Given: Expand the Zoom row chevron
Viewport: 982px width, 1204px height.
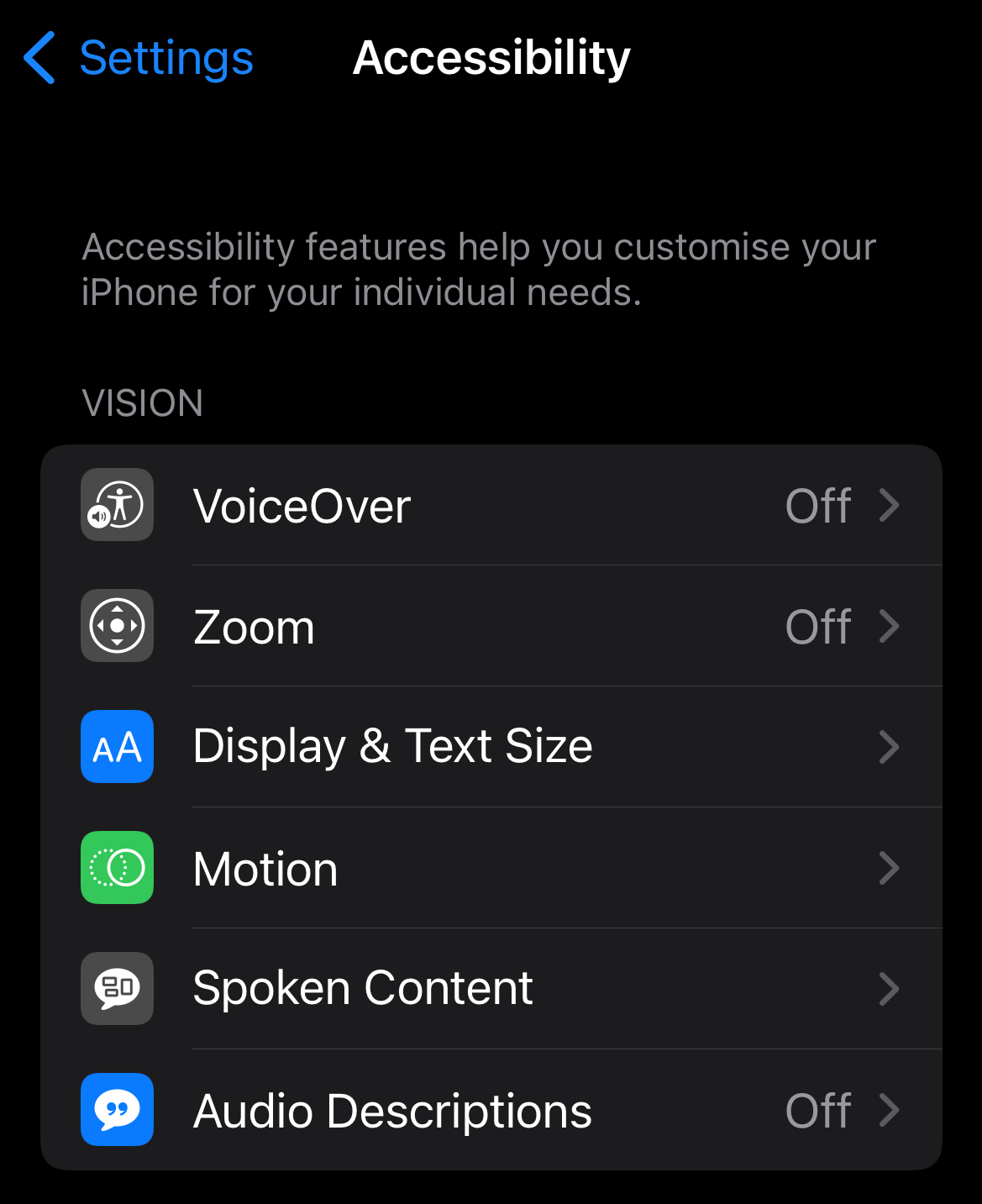Looking at the screenshot, I should click(x=890, y=626).
